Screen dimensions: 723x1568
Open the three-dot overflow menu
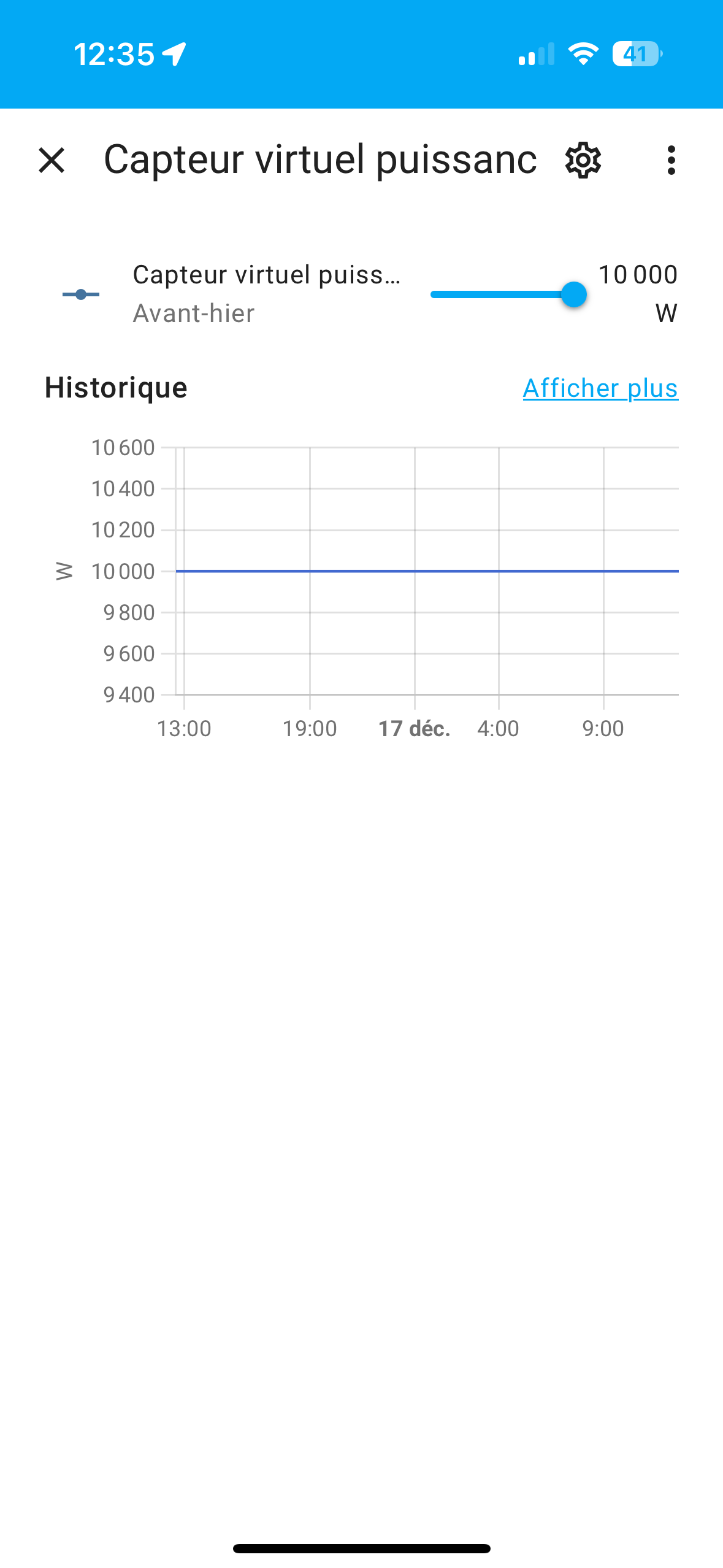(671, 160)
